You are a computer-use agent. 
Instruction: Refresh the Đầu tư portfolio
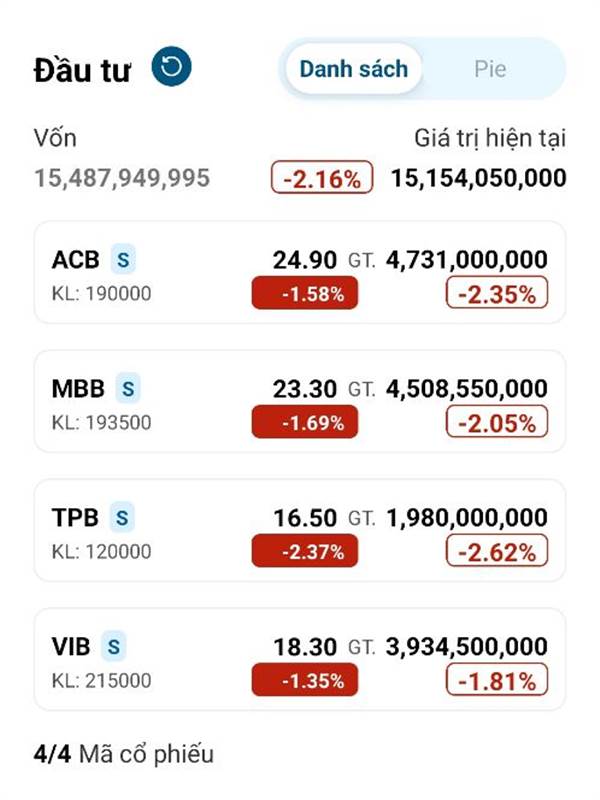coord(171,68)
